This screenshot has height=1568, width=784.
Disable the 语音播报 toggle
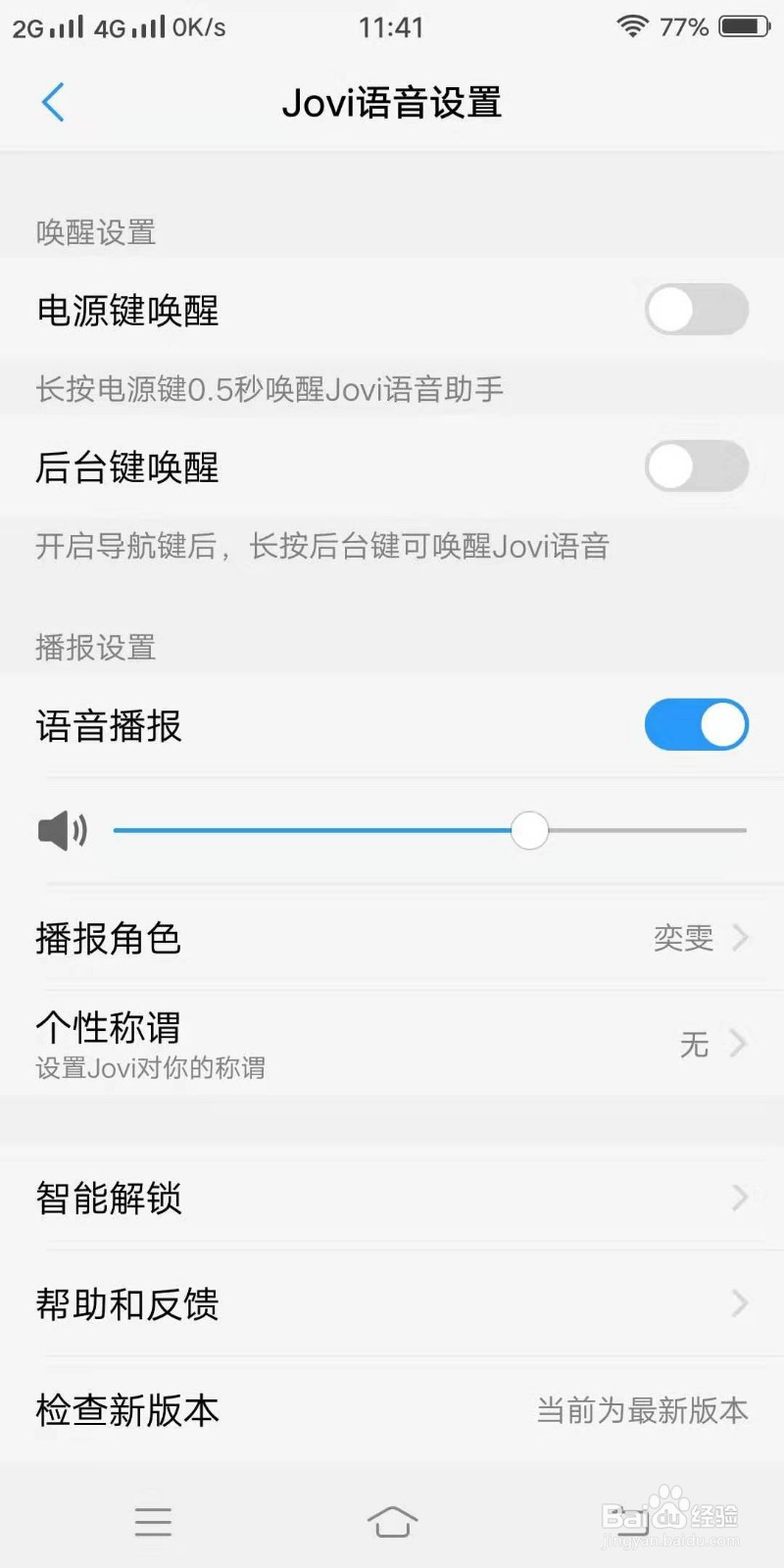pos(696,725)
